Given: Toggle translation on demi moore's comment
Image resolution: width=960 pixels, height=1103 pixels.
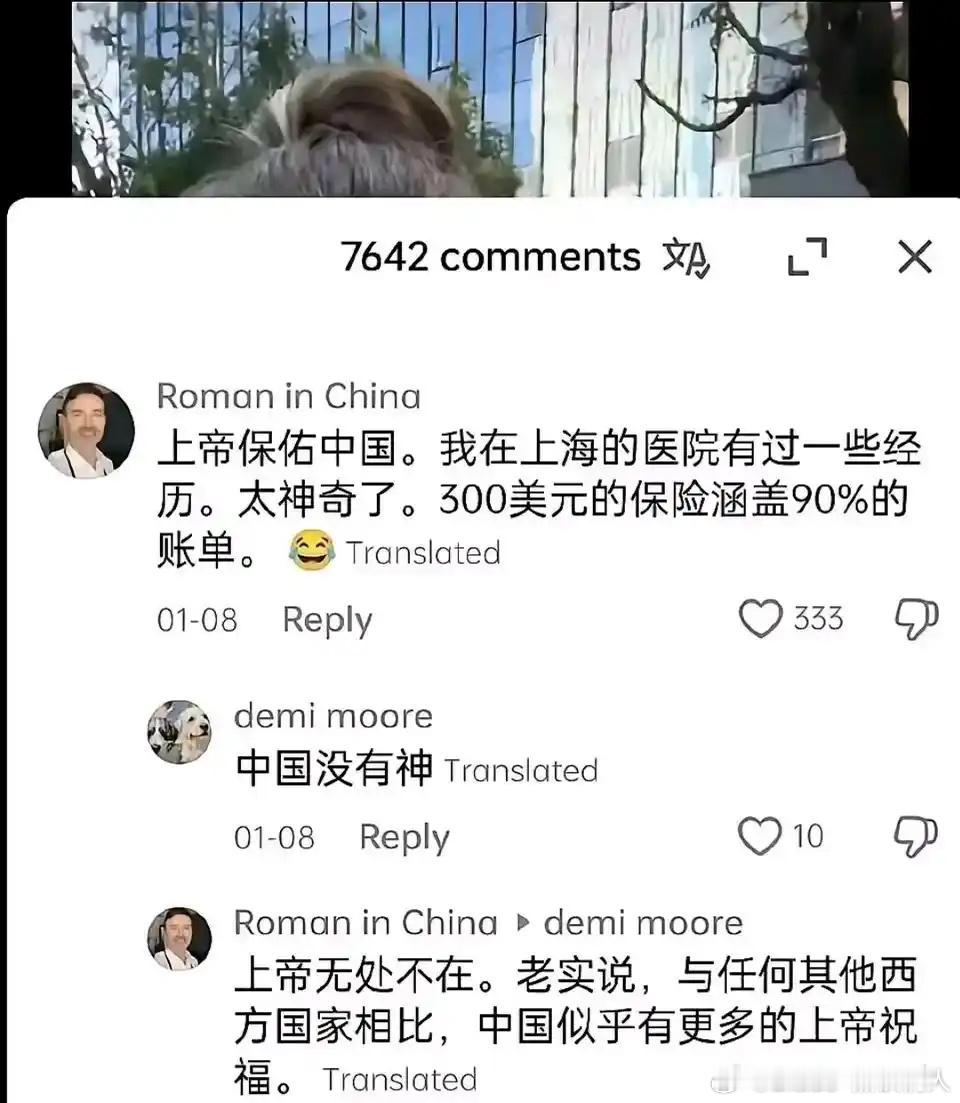Looking at the screenshot, I should pos(522,770).
